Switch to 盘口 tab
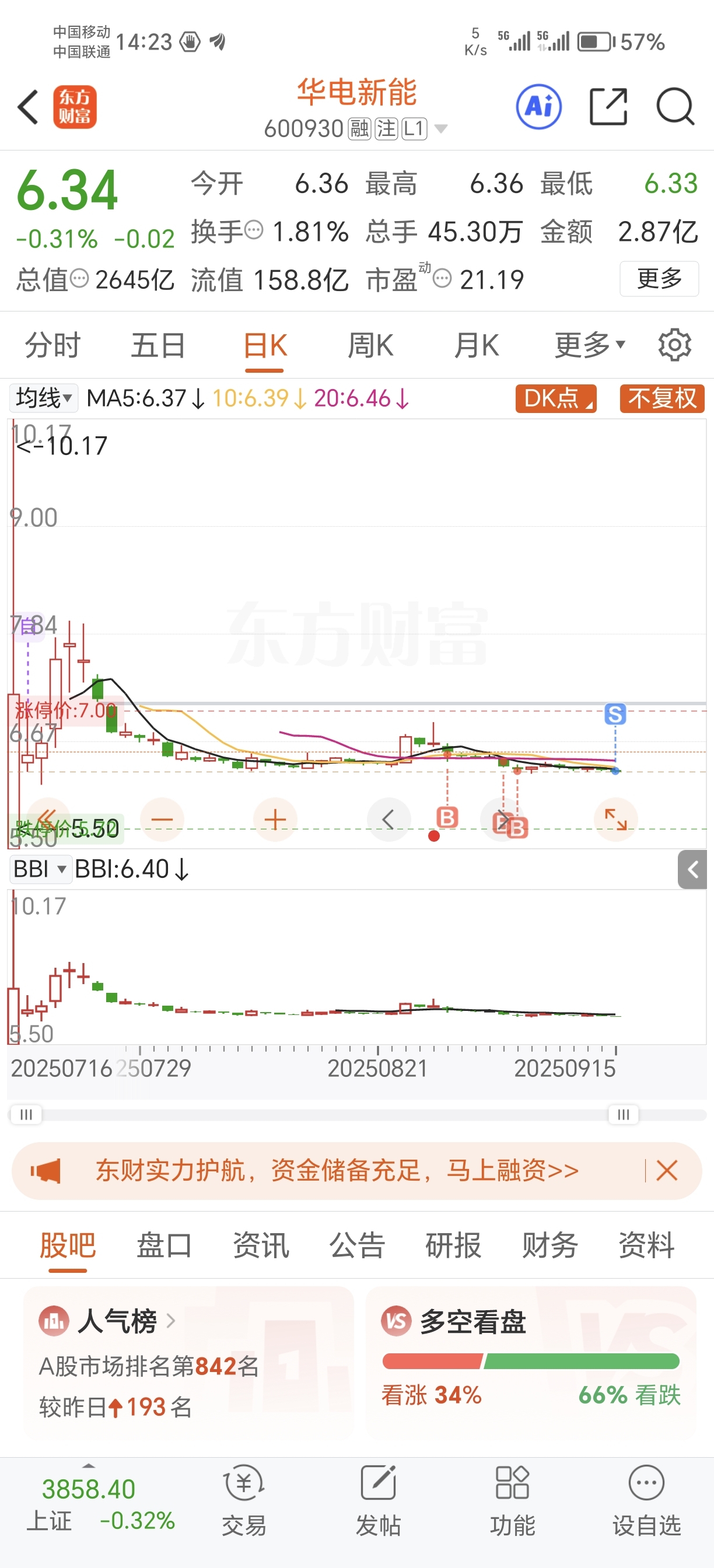This screenshot has height=1568, width=714. (x=164, y=1244)
